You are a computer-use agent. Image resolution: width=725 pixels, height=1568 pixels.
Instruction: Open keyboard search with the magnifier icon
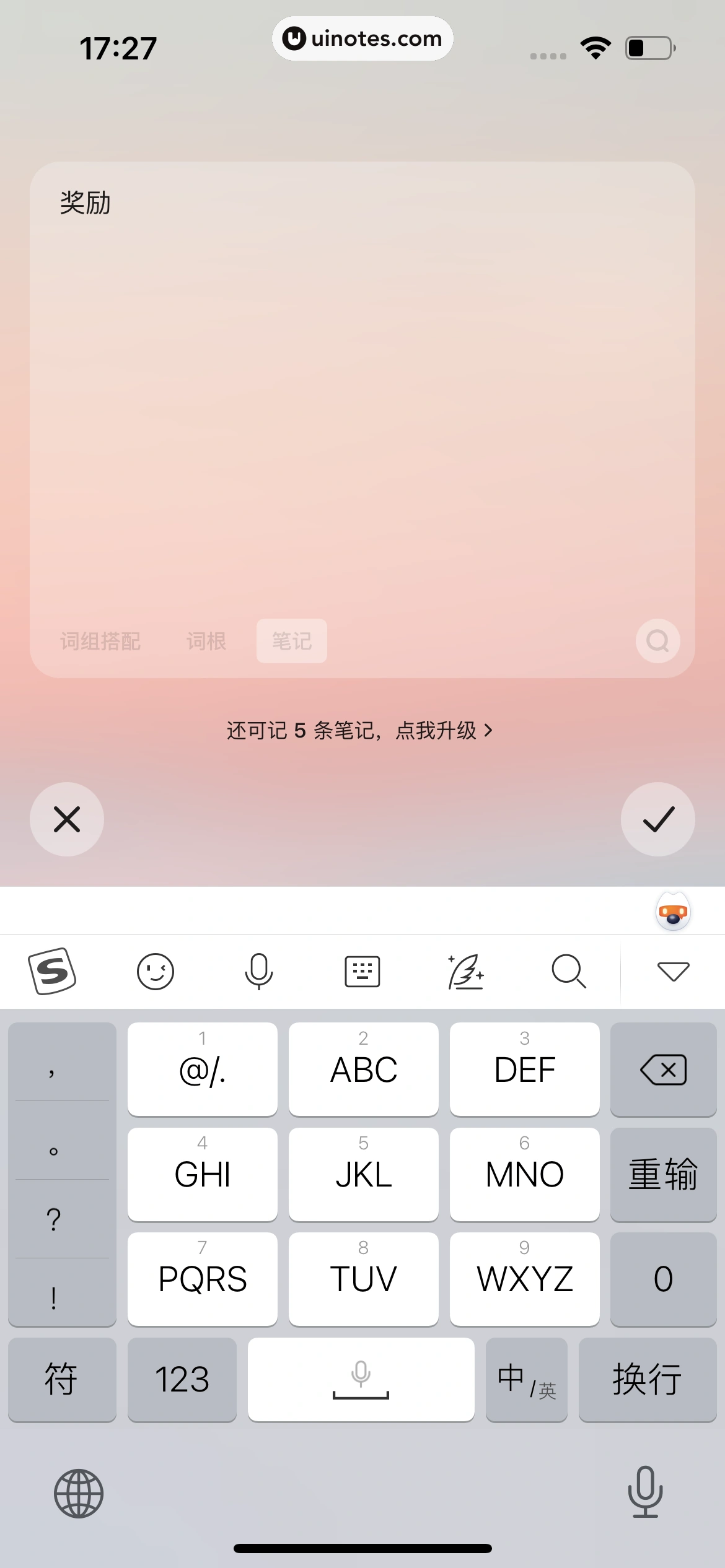(569, 971)
